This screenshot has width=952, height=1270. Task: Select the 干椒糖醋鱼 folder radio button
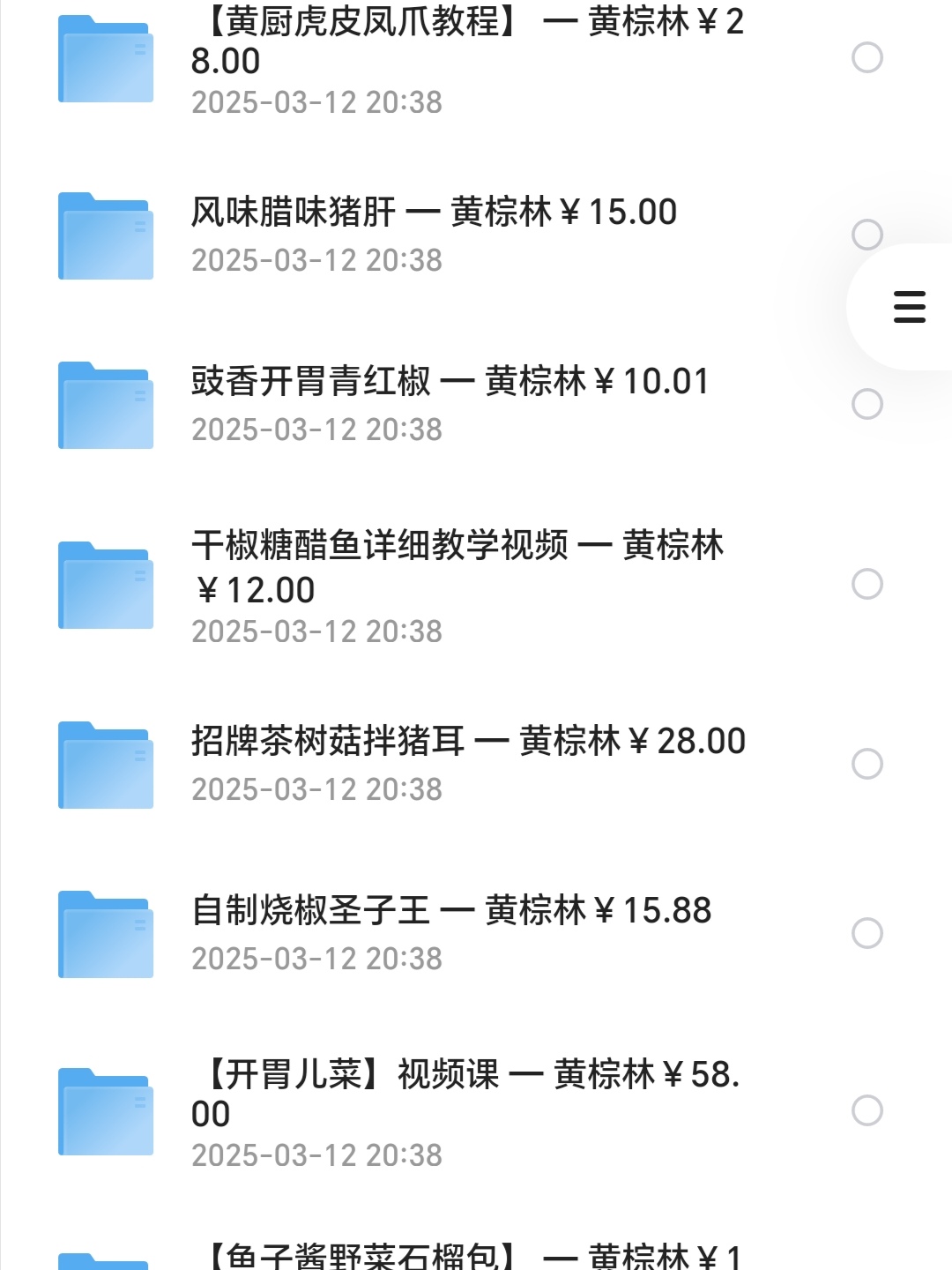pos(867,584)
